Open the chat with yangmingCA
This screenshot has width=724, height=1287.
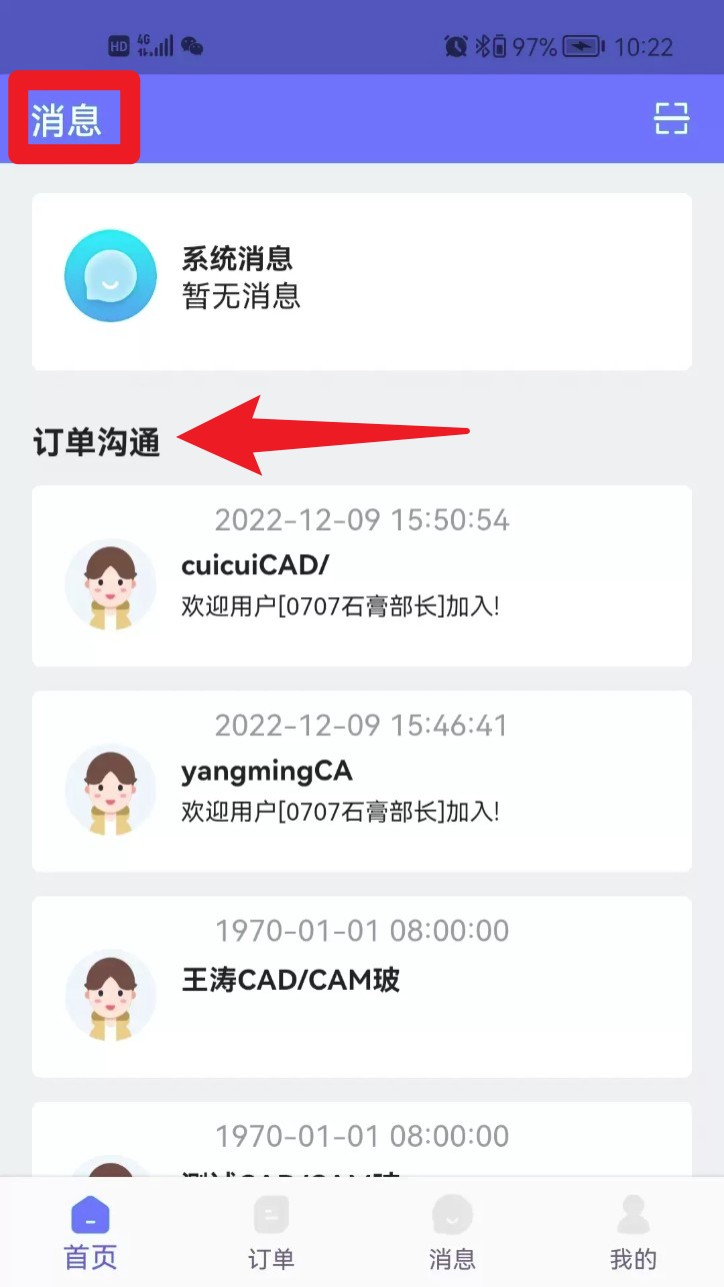(x=361, y=781)
